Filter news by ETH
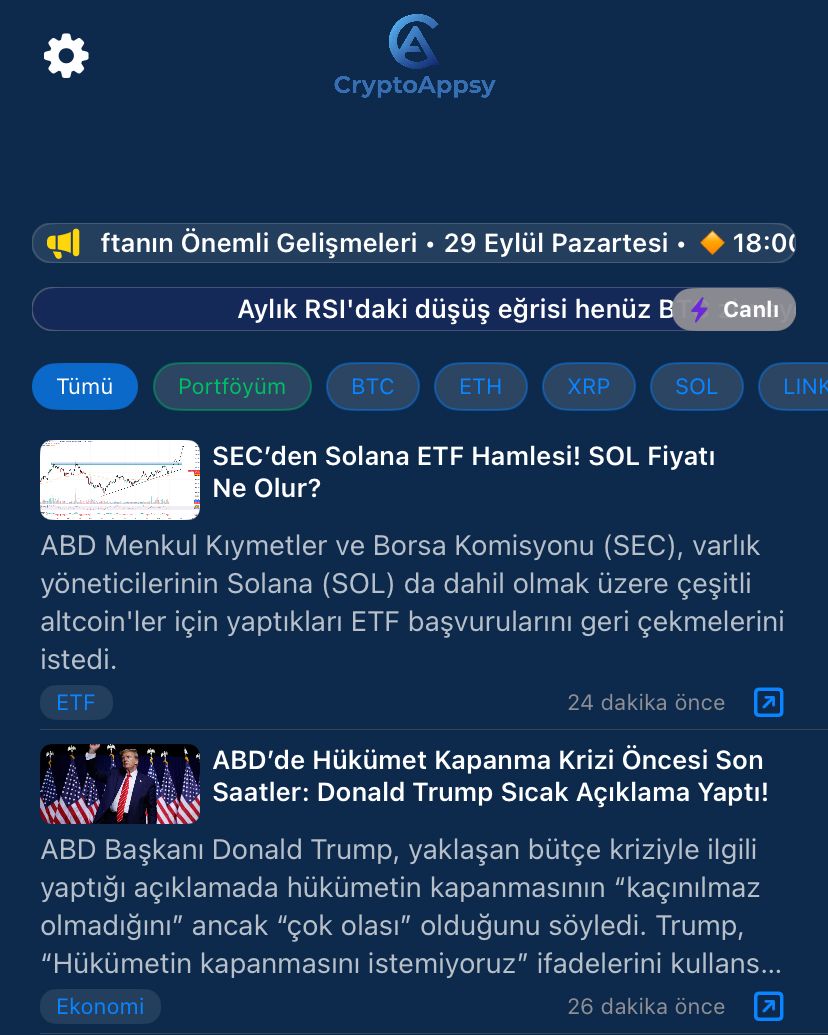The height and width of the screenshot is (1035, 828). (x=480, y=387)
